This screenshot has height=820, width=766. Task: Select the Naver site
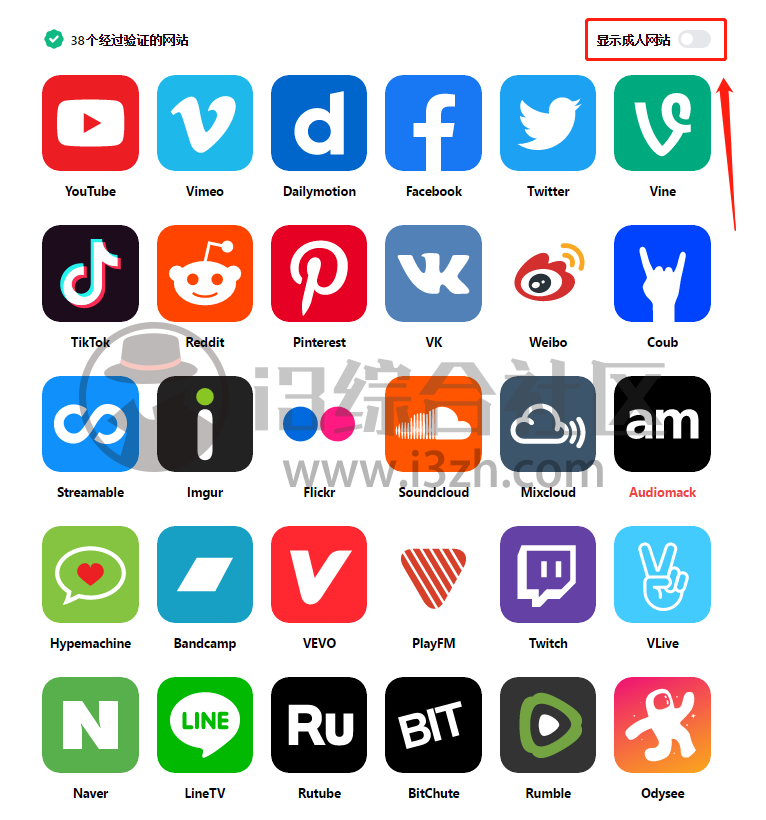click(x=90, y=725)
